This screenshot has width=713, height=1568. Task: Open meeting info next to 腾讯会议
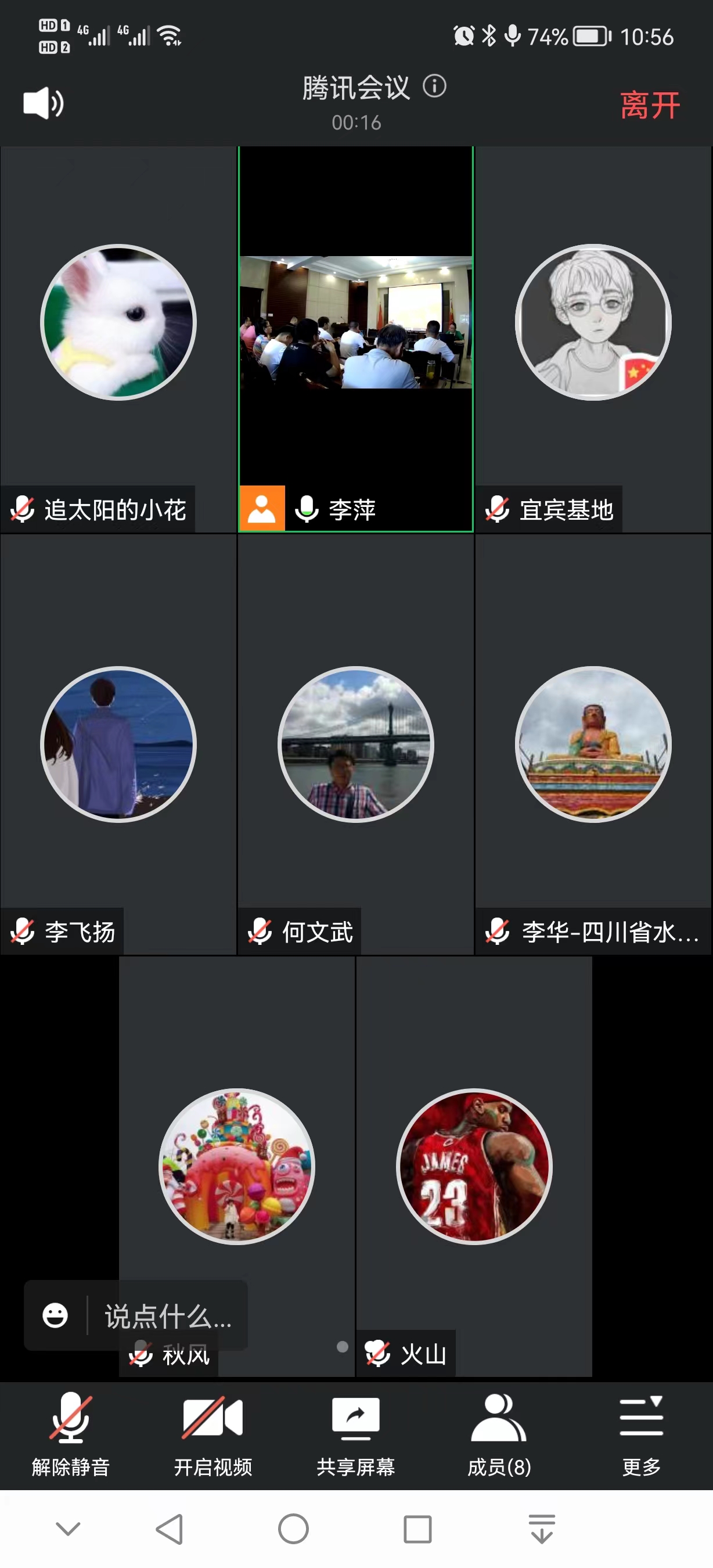point(434,87)
